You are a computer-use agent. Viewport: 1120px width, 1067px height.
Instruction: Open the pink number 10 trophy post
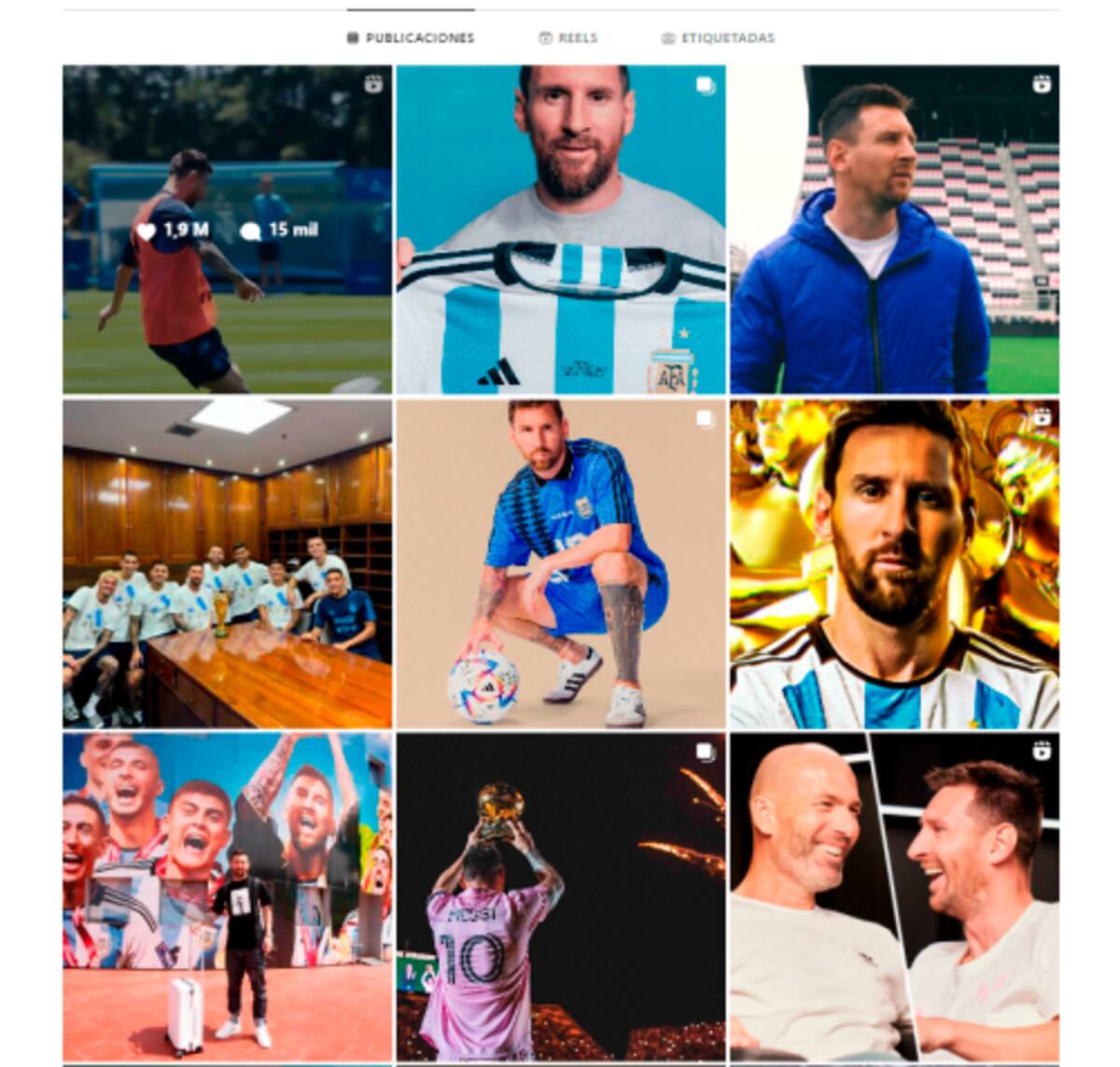(561, 897)
